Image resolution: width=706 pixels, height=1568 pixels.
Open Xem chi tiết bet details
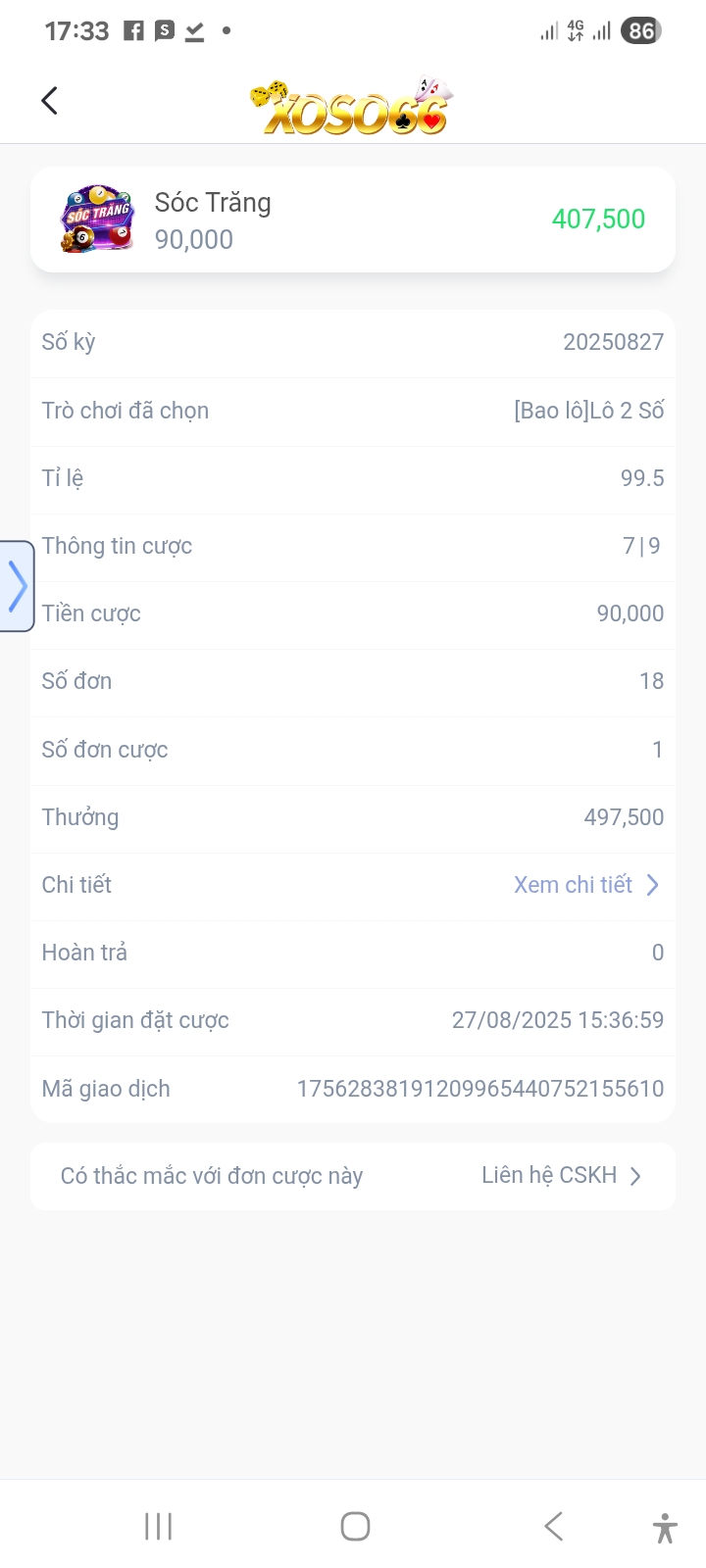click(585, 885)
